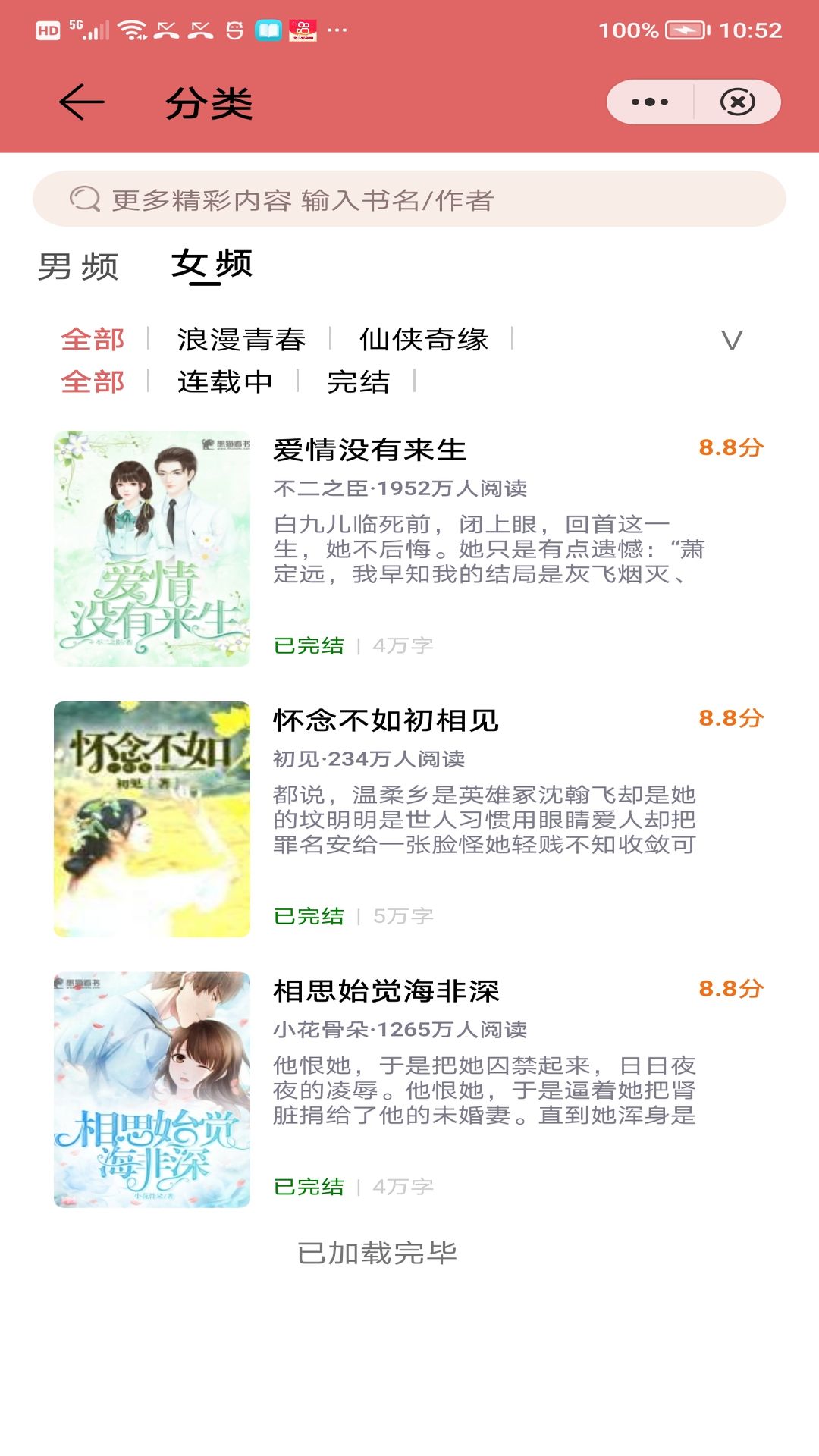Tap the book name/author search field

pos(409,199)
